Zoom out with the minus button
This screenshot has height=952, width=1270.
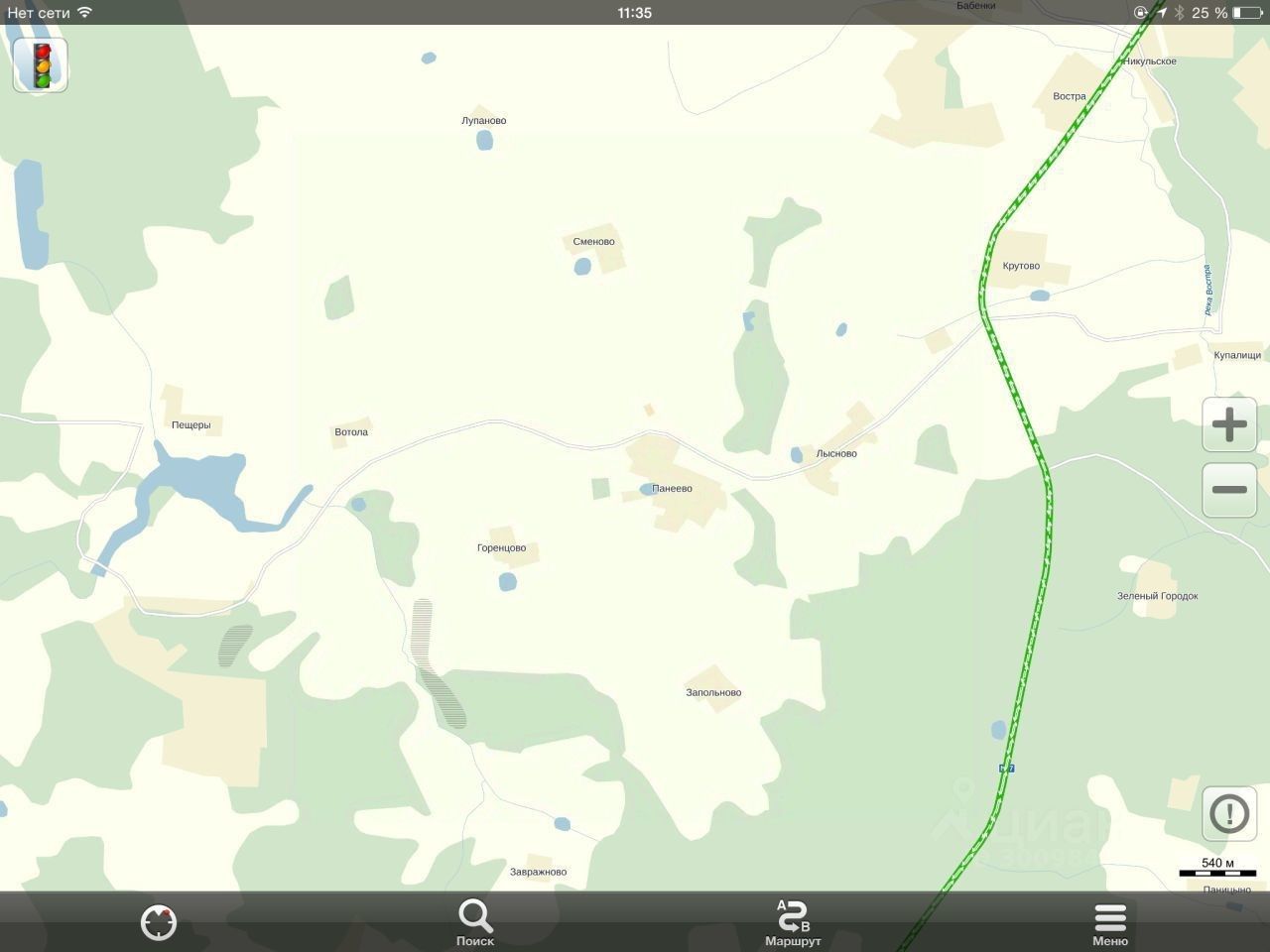1229,489
